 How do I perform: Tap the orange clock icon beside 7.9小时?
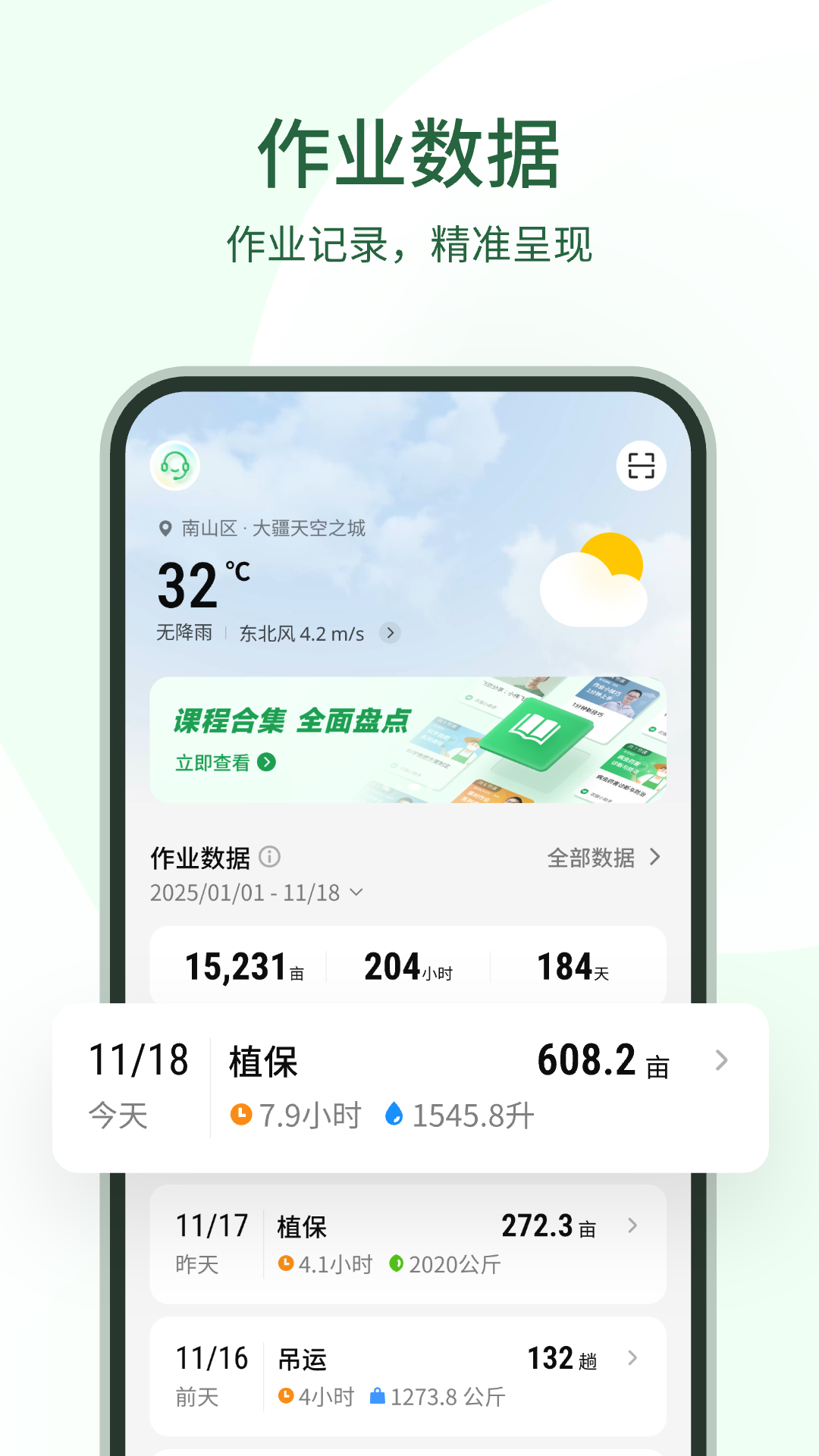[x=241, y=1112]
